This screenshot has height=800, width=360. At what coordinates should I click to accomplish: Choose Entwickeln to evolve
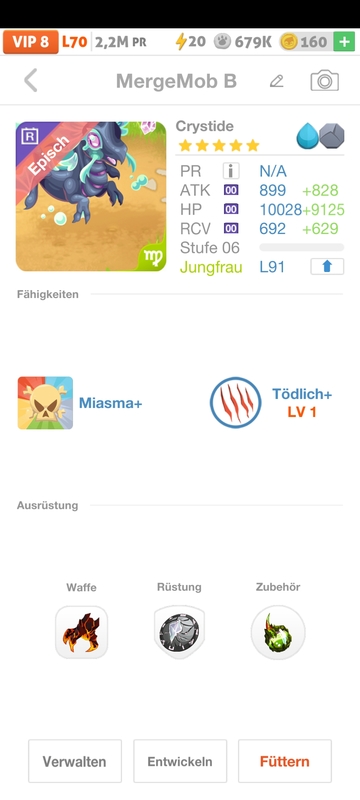point(180,761)
